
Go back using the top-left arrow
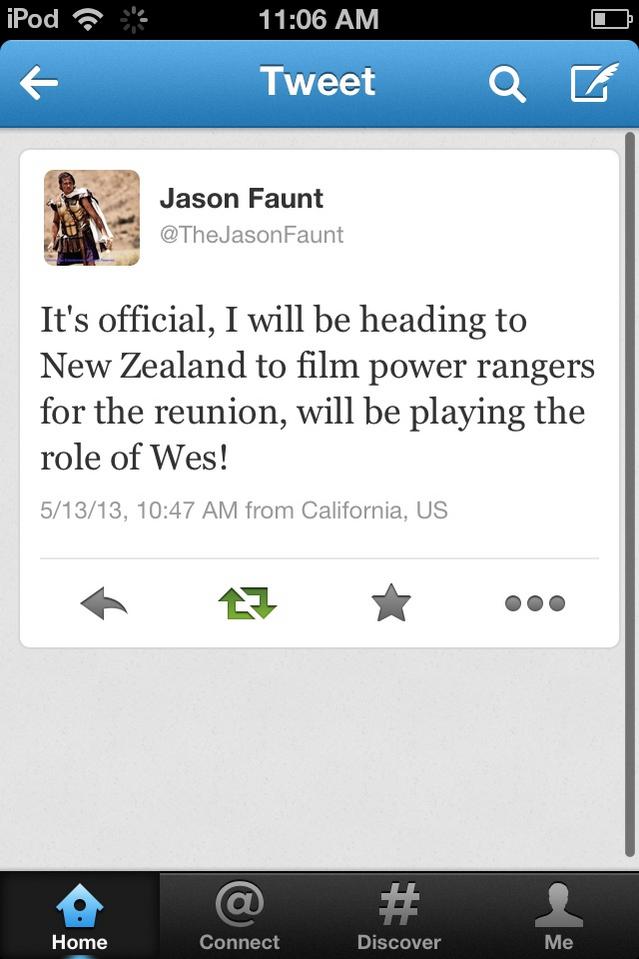[39, 84]
